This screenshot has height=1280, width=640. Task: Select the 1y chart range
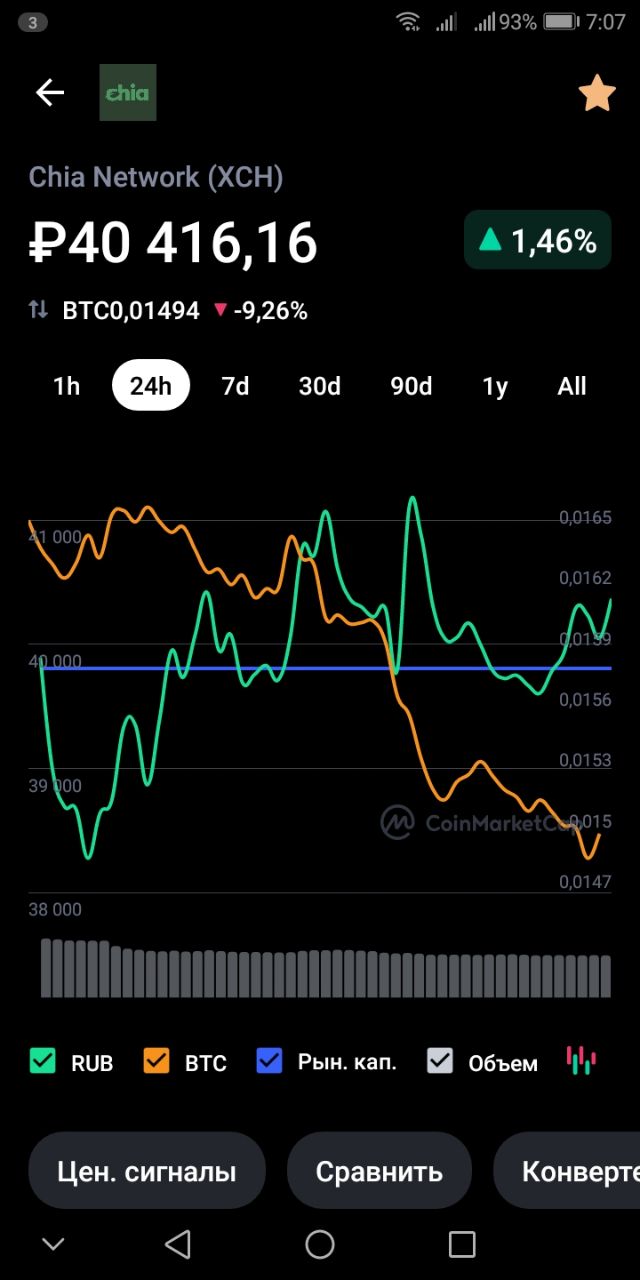click(495, 386)
